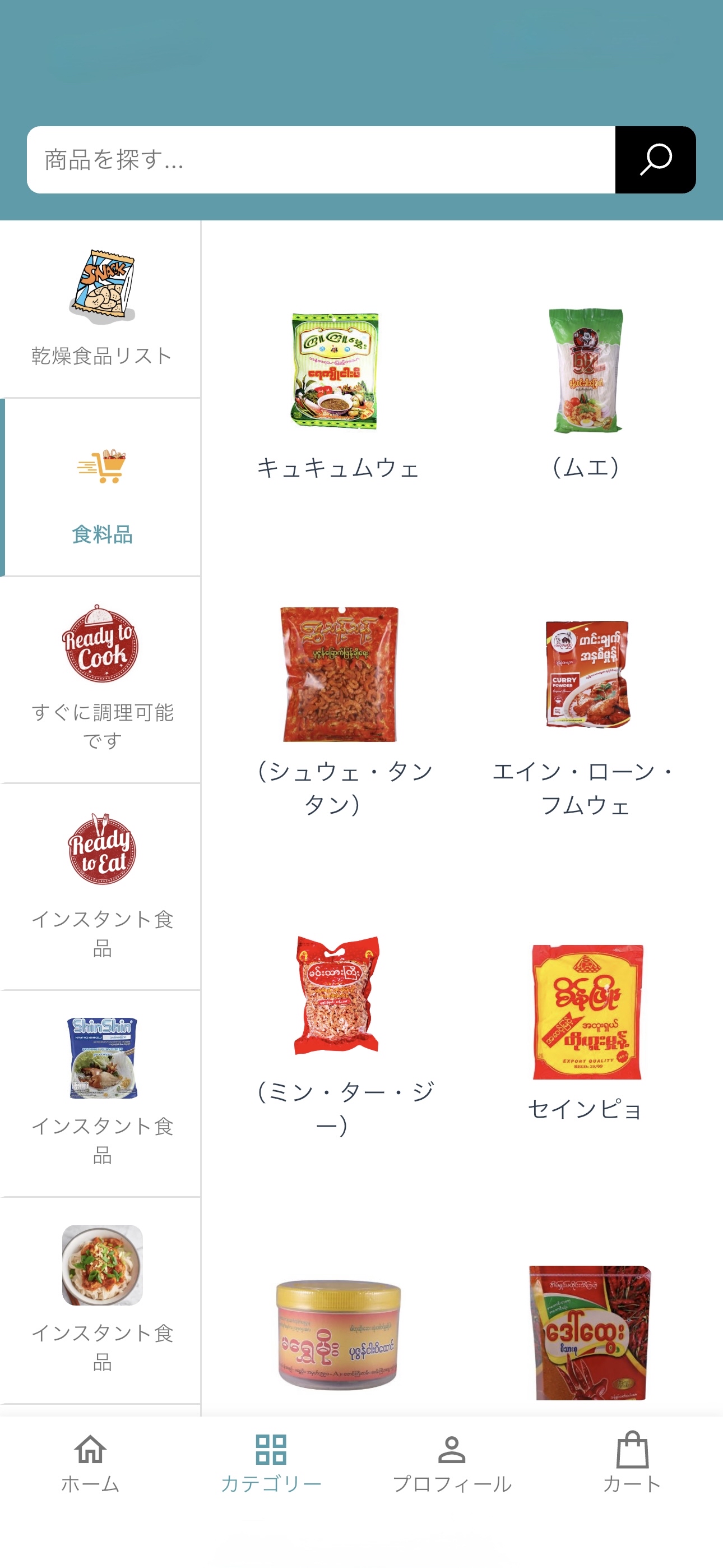Open the カート tab
Viewport: 723px width, 1568px height.
tap(632, 1462)
